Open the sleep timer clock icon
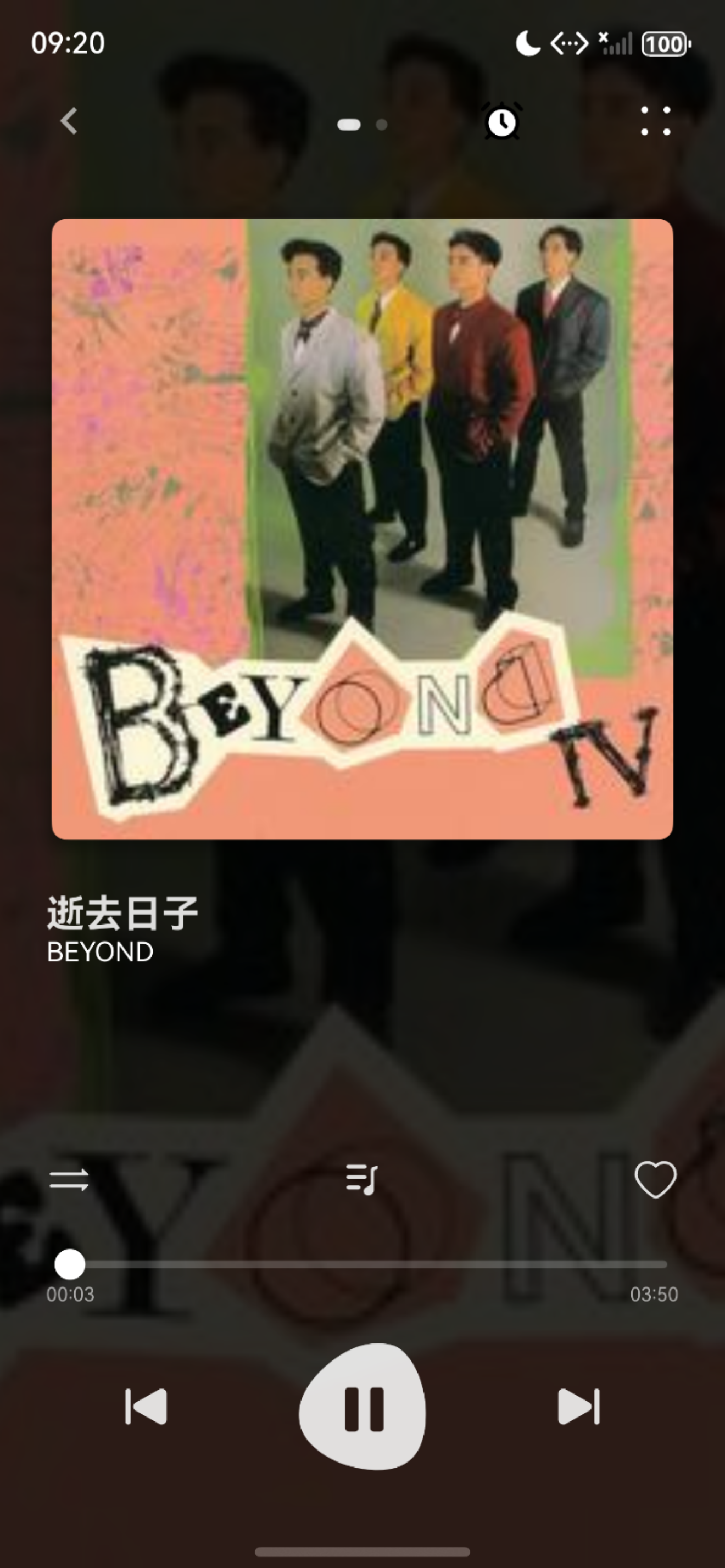This screenshot has height=1568, width=725. click(x=501, y=121)
